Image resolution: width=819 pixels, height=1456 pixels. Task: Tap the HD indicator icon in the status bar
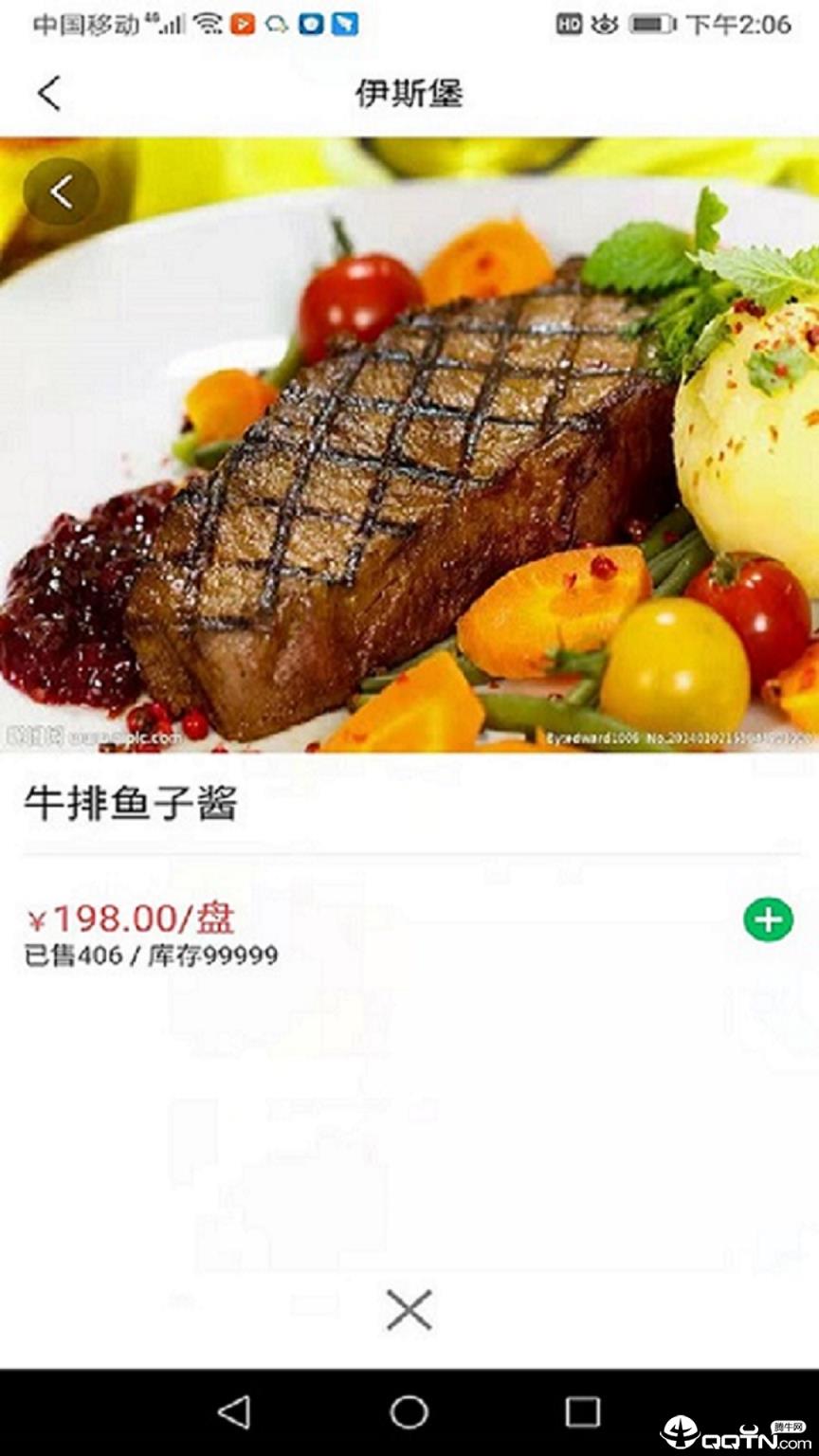569,24
